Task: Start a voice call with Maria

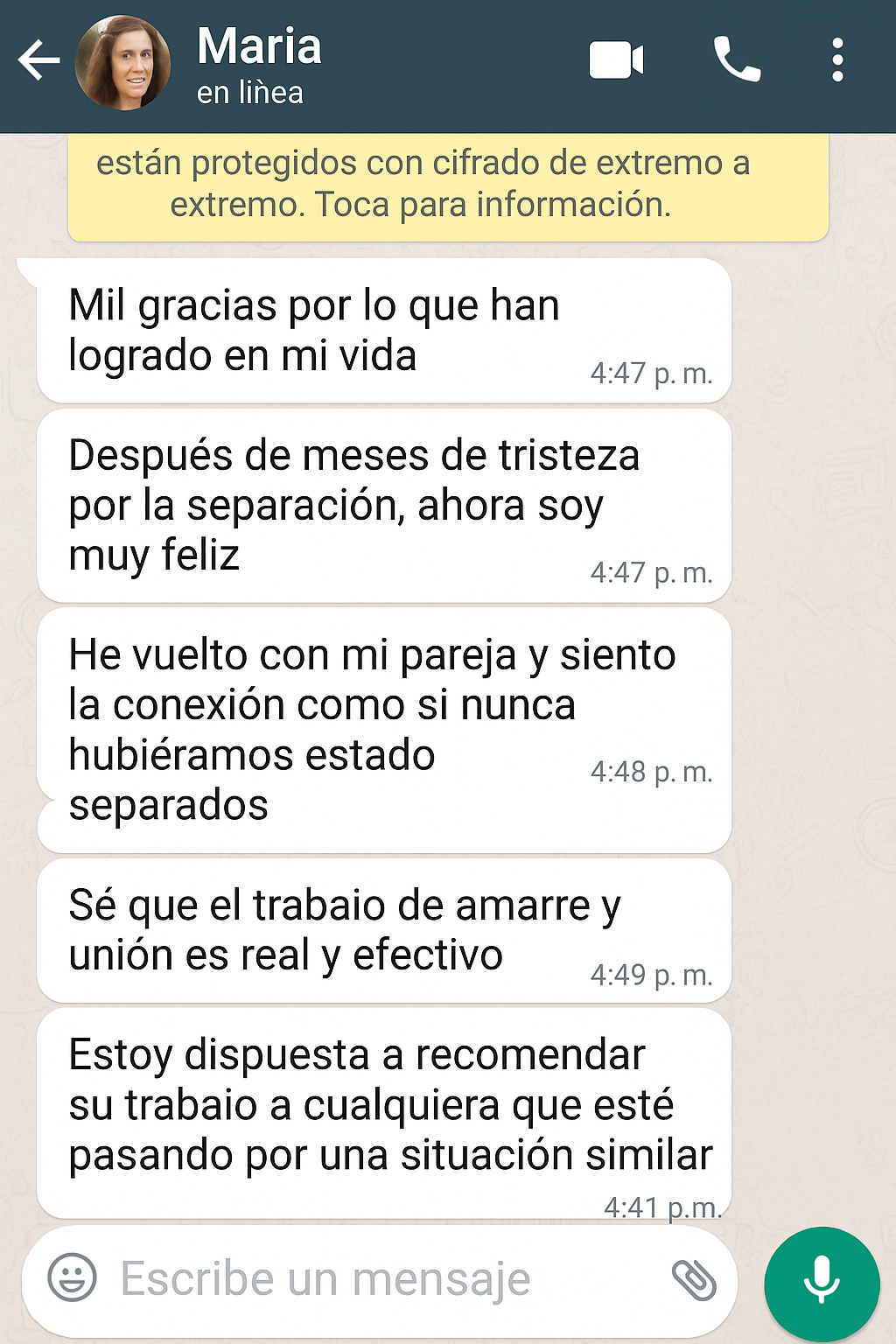Action: [x=737, y=60]
